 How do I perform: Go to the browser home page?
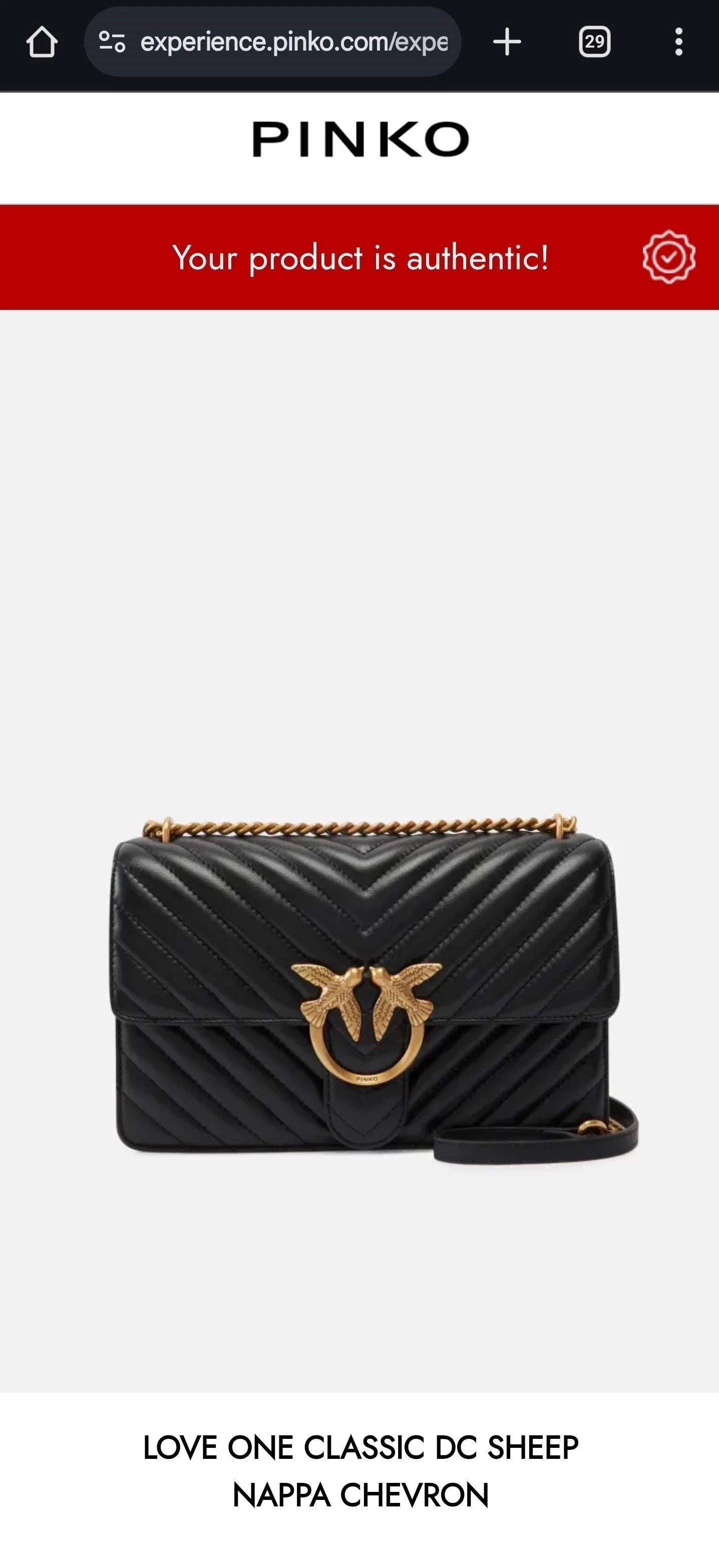[x=42, y=42]
